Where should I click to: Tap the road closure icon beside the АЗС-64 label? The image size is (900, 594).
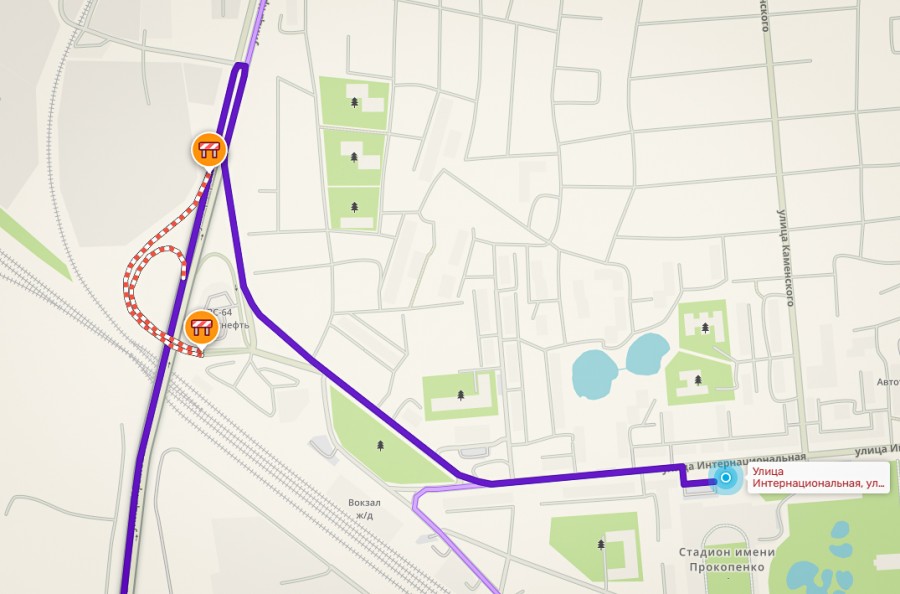(202, 327)
